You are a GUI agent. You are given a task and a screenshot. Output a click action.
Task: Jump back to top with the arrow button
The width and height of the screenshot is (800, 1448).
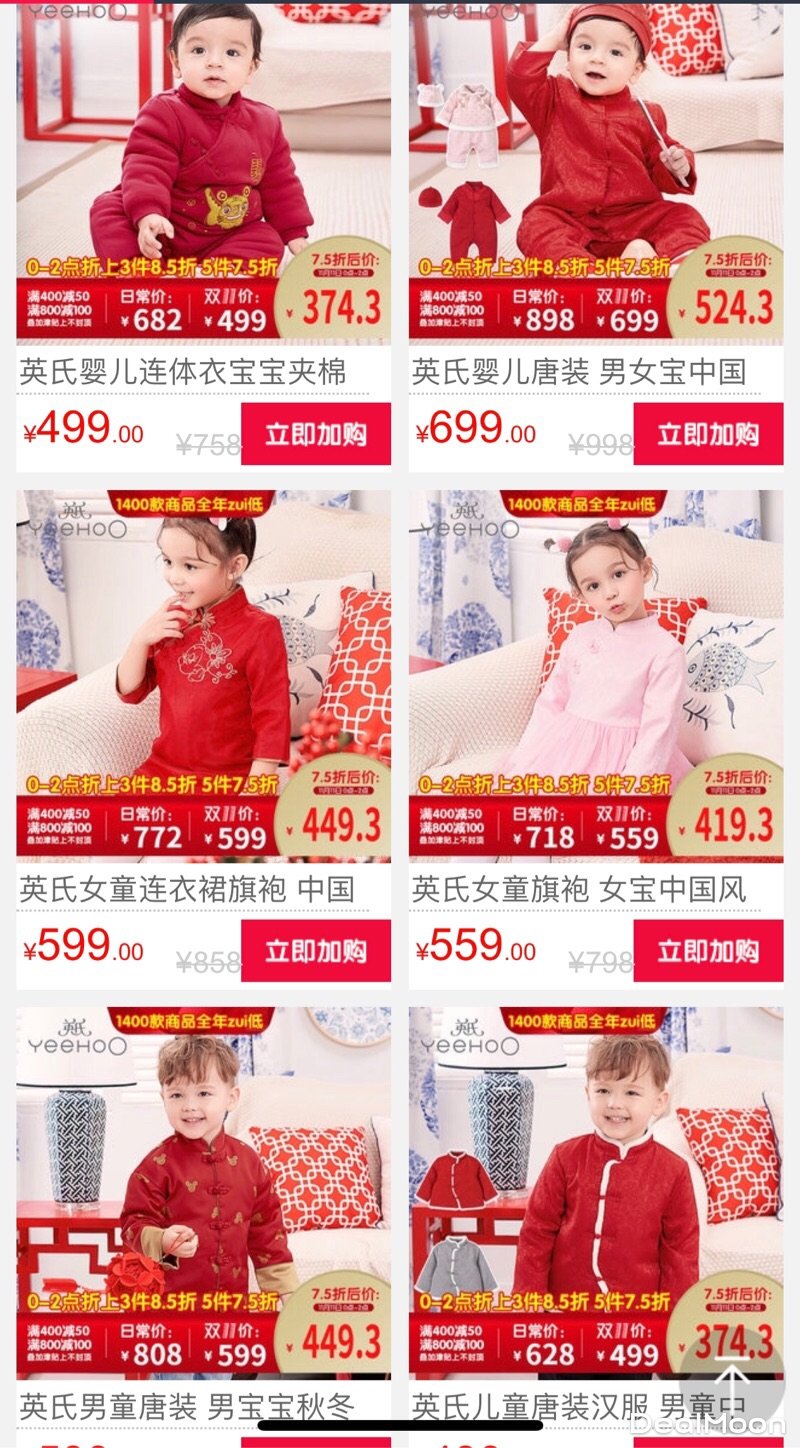pyautogui.click(x=731, y=1378)
